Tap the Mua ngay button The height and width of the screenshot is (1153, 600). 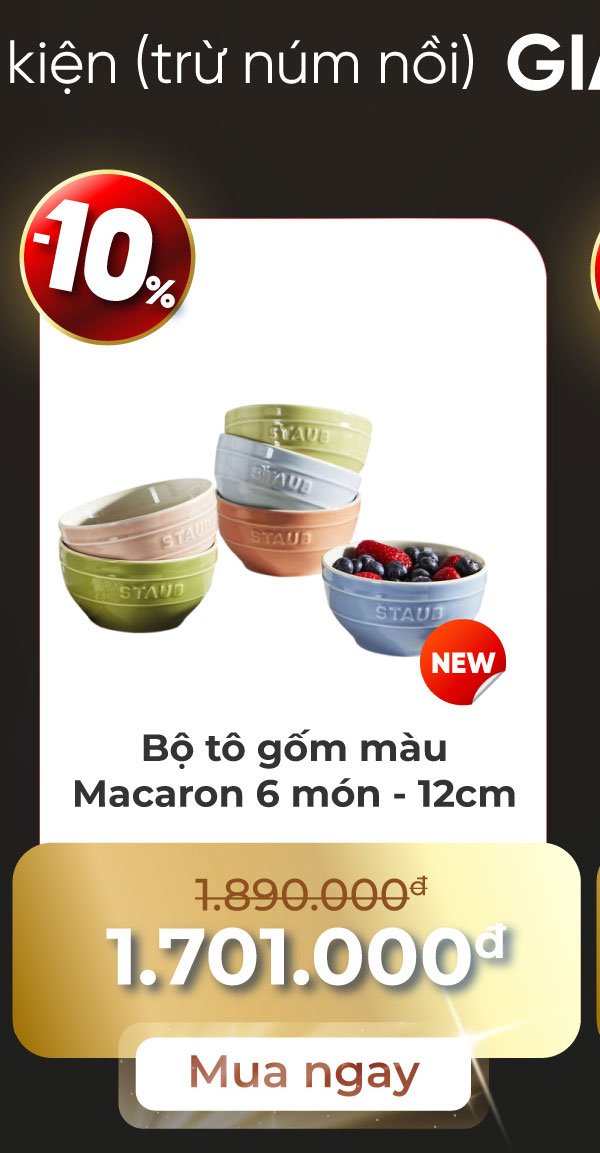click(x=303, y=1074)
